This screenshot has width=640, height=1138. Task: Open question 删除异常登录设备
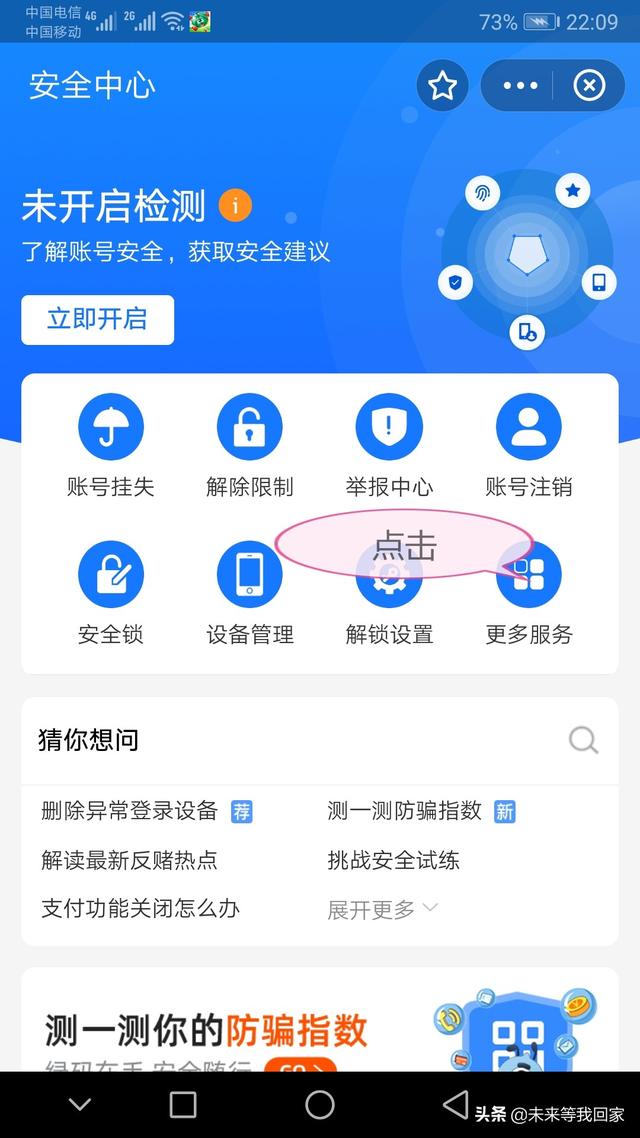pyautogui.click(x=130, y=811)
